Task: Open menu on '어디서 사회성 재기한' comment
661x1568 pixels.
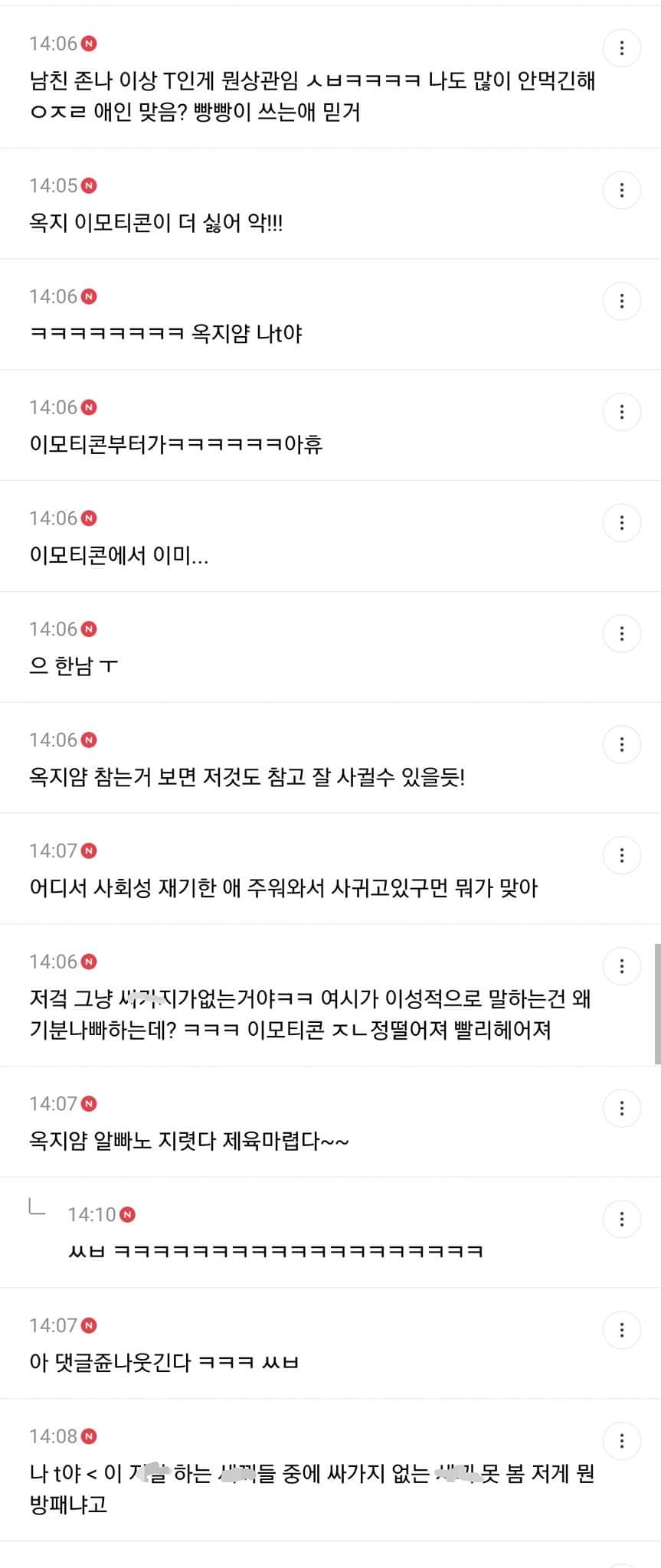Action: point(621,855)
